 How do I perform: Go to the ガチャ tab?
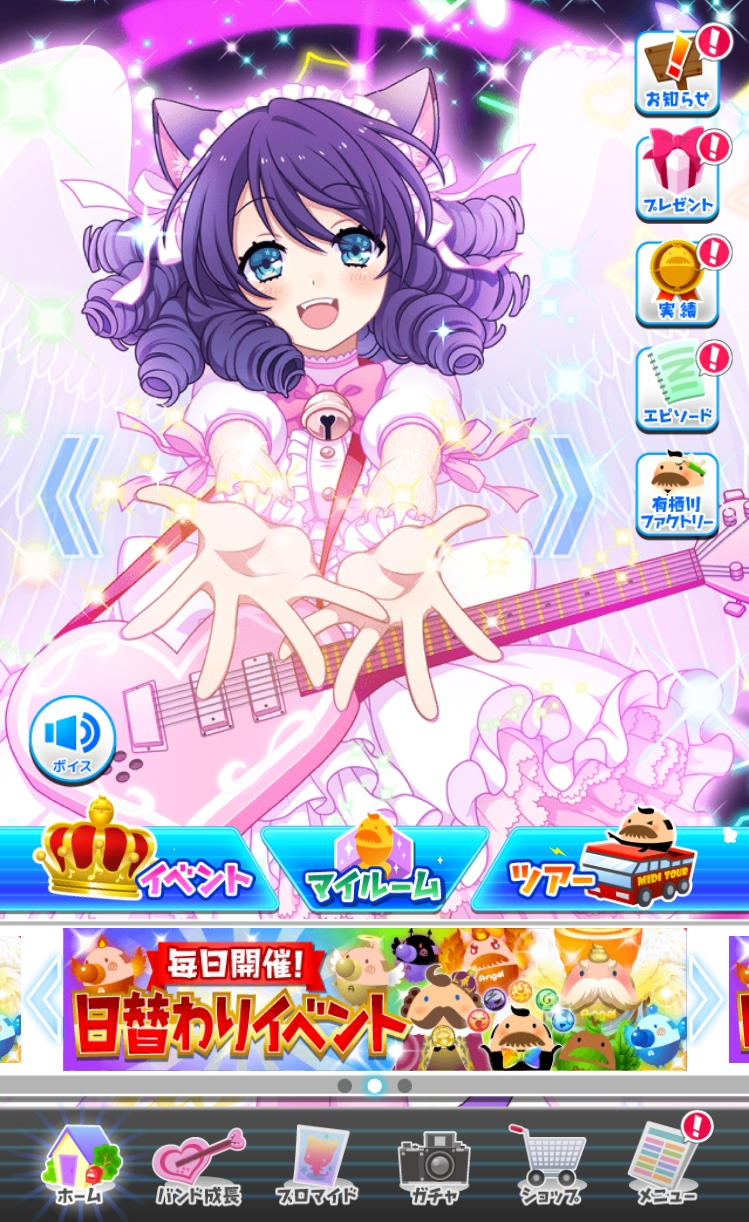(434, 1167)
